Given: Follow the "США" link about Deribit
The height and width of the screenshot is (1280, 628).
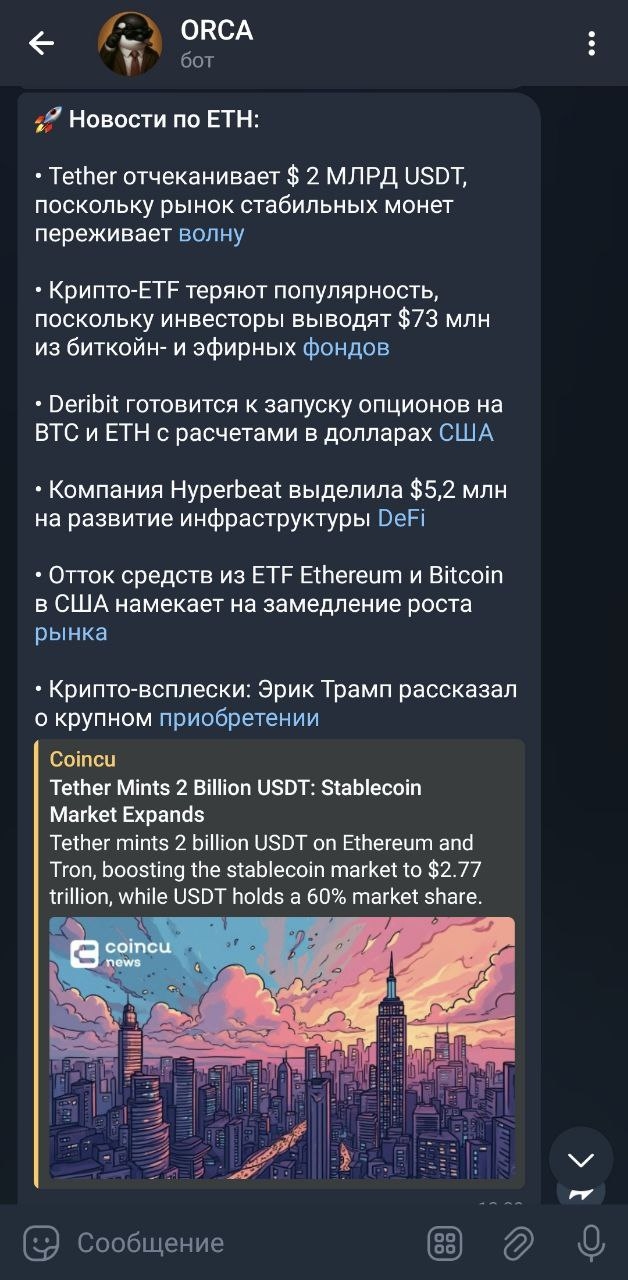Looking at the screenshot, I should click(466, 433).
